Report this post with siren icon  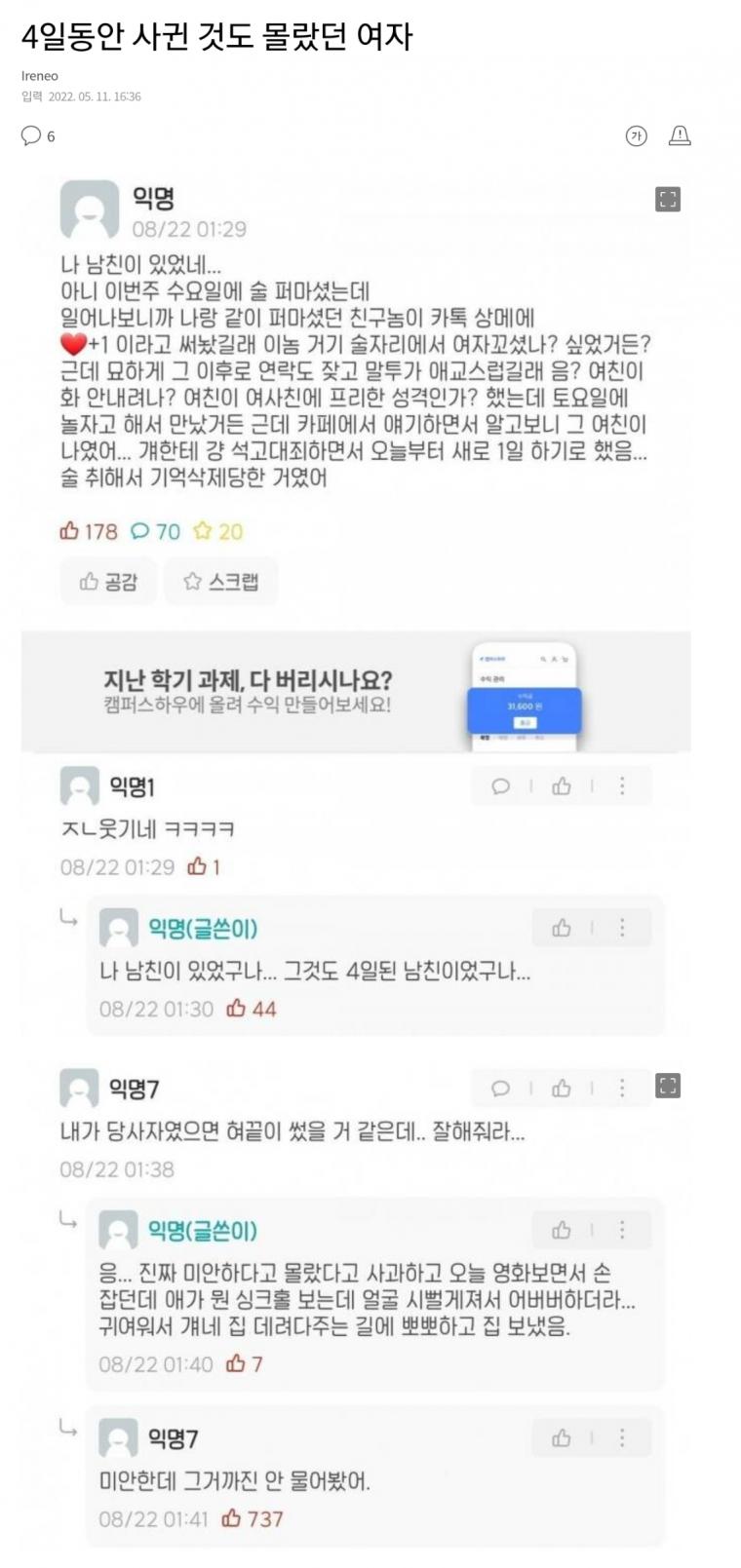coord(680,135)
